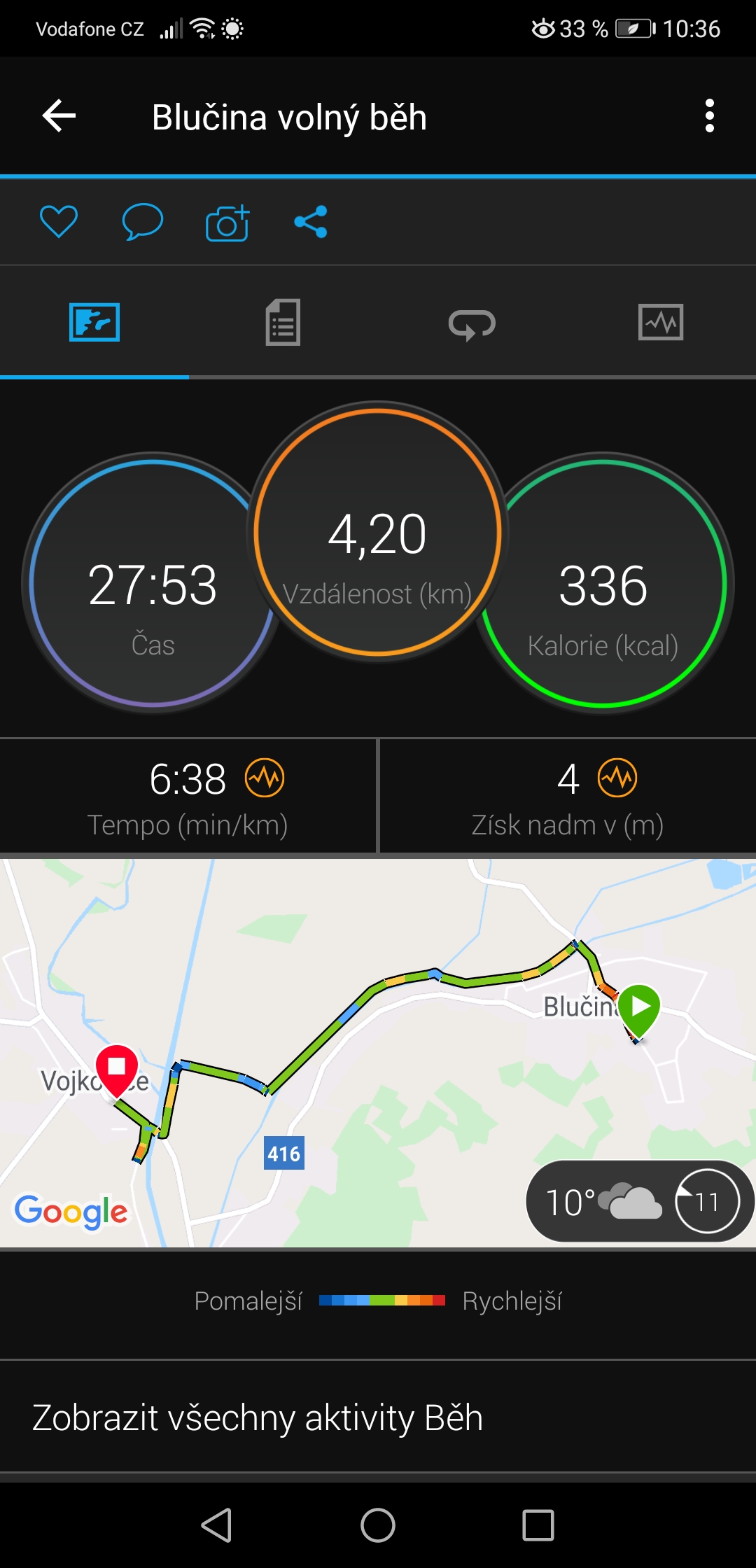This screenshot has width=756, height=1568.
Task: Open the system recent apps button
Action: [538, 1525]
